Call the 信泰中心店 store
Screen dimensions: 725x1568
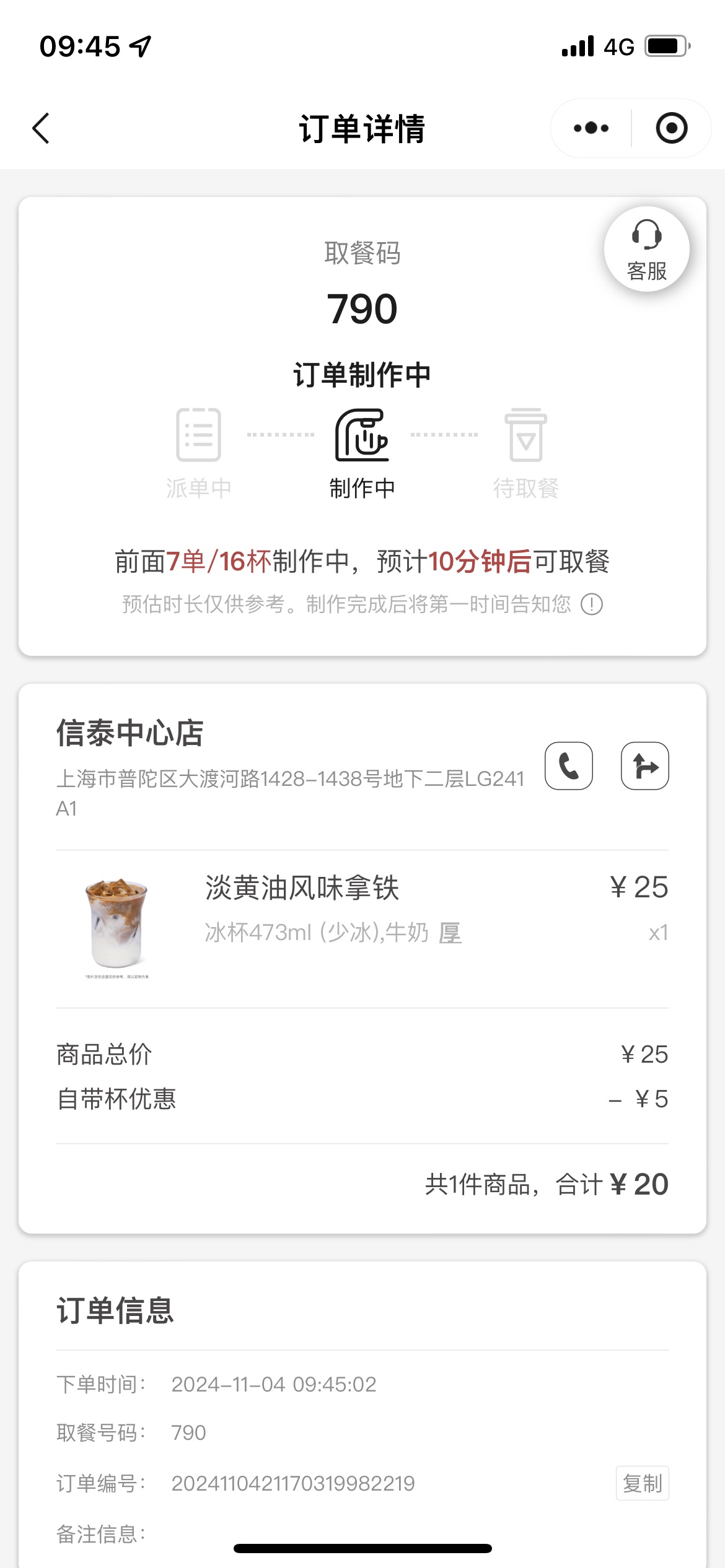(569, 766)
